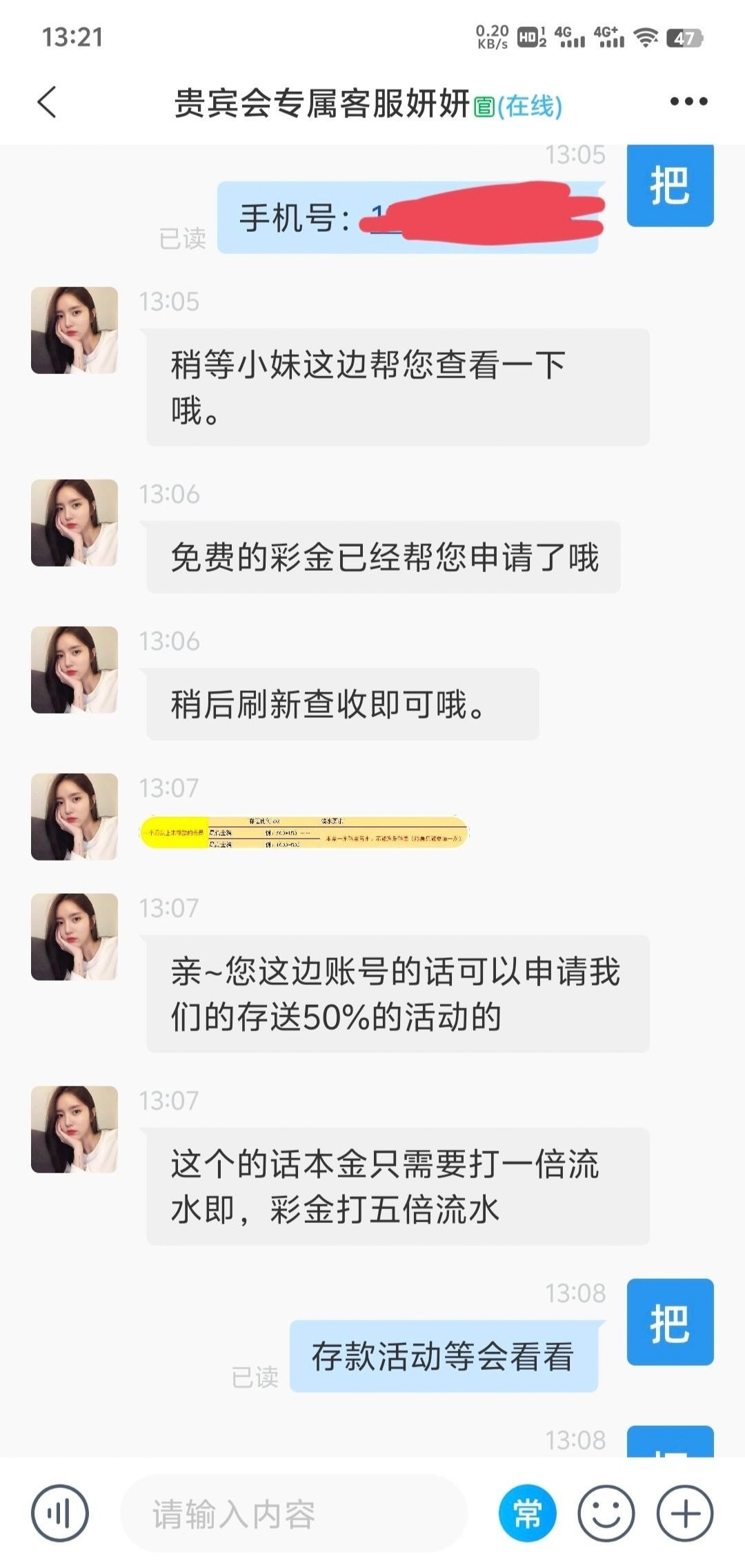745x1568 pixels.
Task: Tap the 把 avatar beside 存款活动等会看看
Action: 670,1322
